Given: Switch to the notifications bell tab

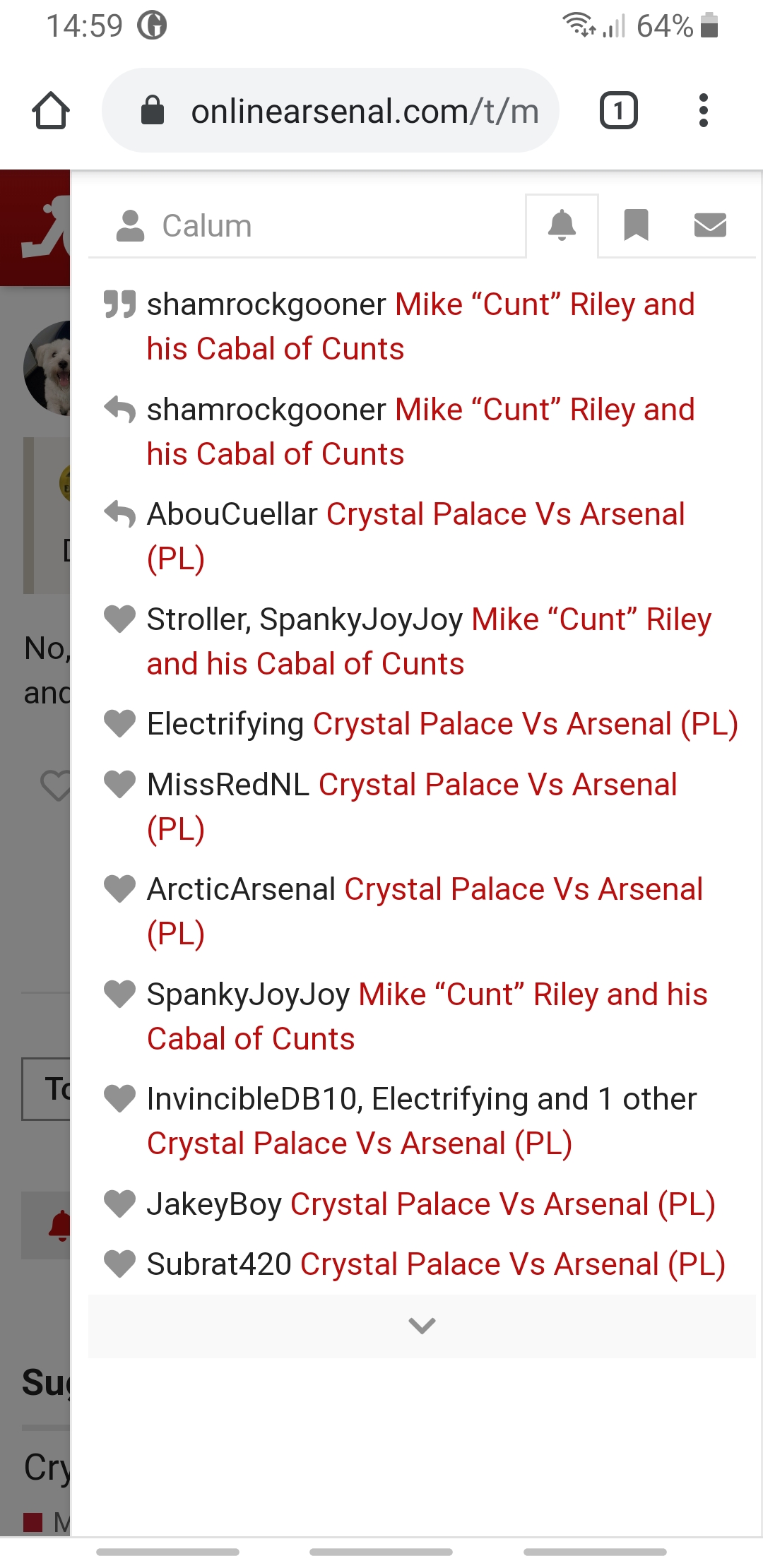Looking at the screenshot, I should point(562,226).
